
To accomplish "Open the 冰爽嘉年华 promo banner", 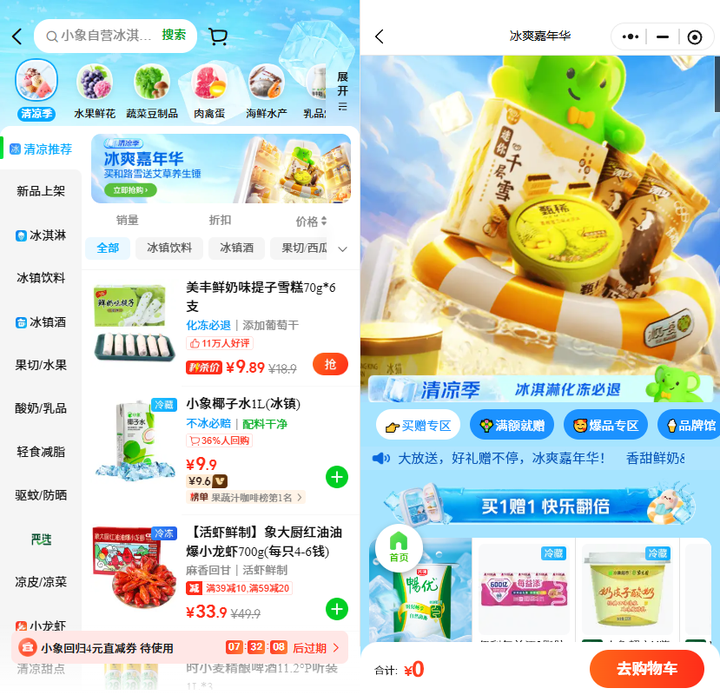I will pyautogui.click(x=221, y=168).
